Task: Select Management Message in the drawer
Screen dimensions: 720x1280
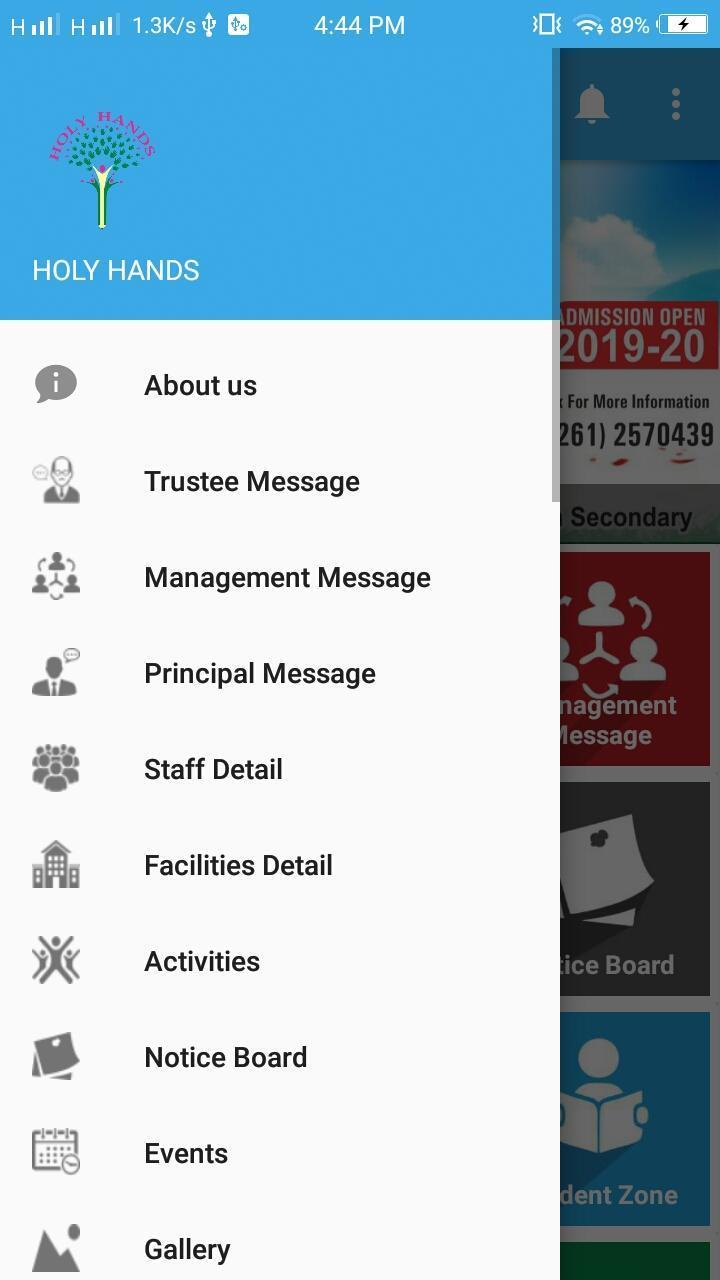Action: pyautogui.click(x=287, y=577)
